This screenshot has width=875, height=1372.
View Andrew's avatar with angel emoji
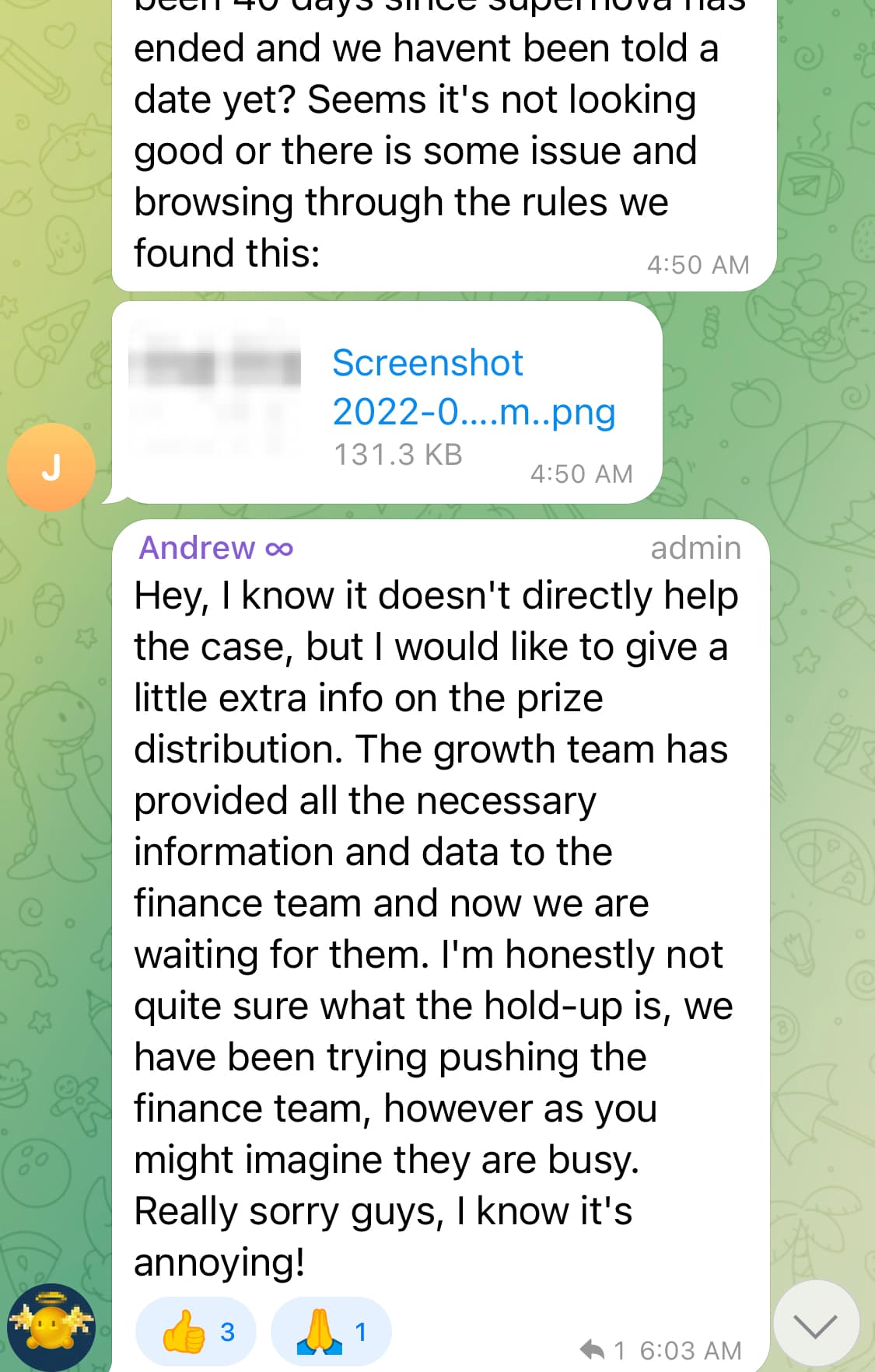[51, 1327]
